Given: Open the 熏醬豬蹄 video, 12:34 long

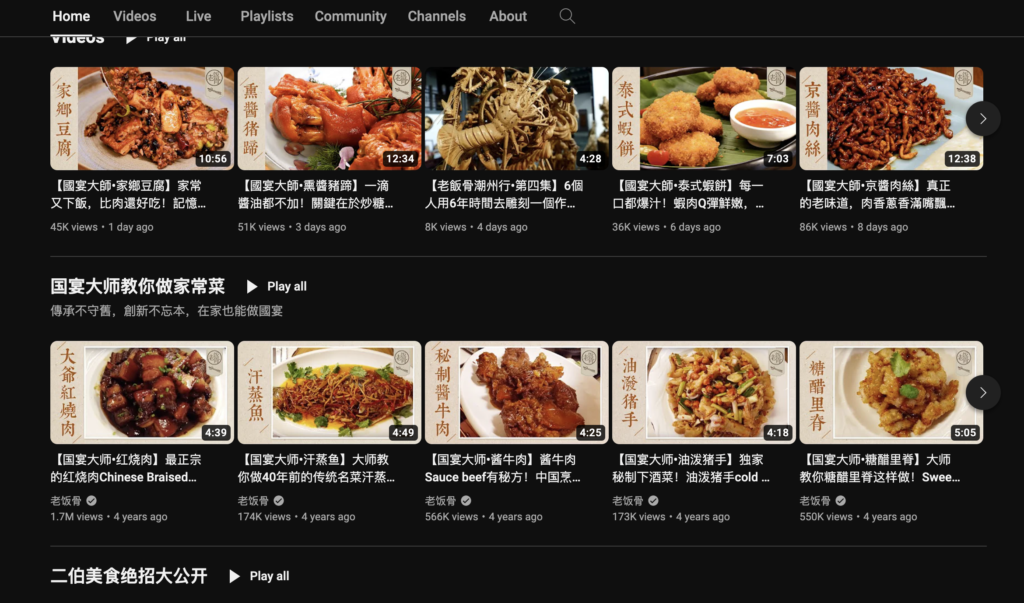Looking at the screenshot, I should pos(329,118).
